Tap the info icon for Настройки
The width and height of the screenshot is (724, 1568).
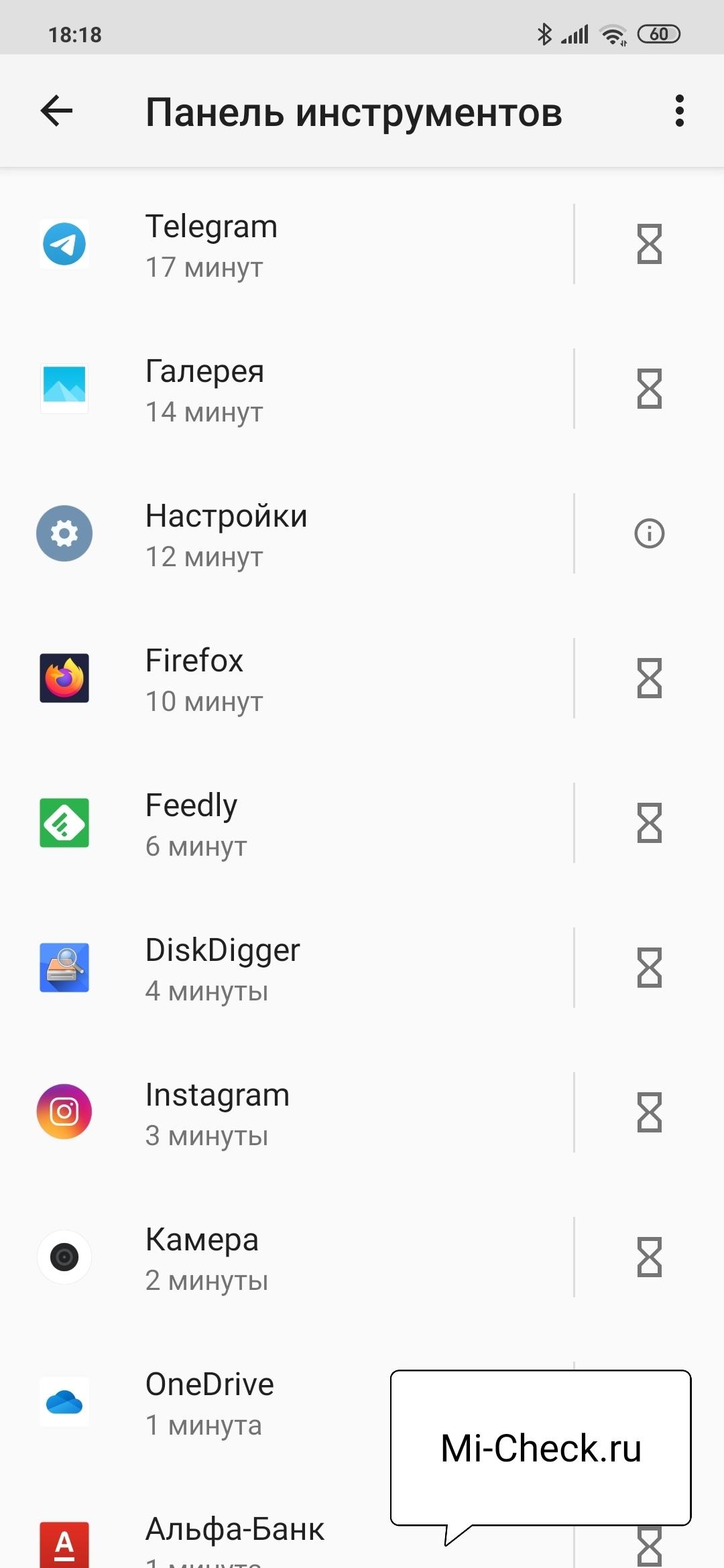click(x=649, y=534)
